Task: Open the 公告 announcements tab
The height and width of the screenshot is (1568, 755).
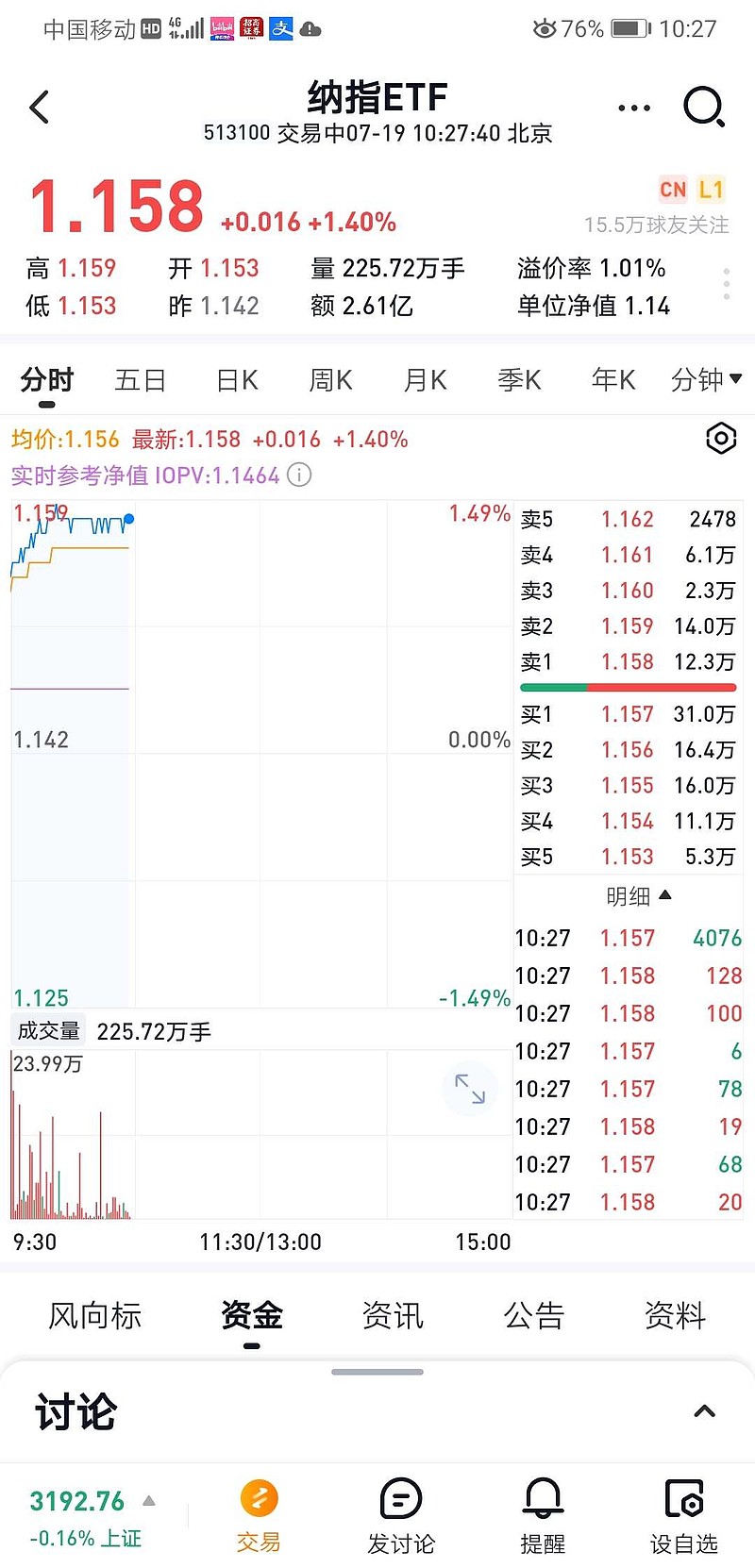Action: pos(533,1314)
